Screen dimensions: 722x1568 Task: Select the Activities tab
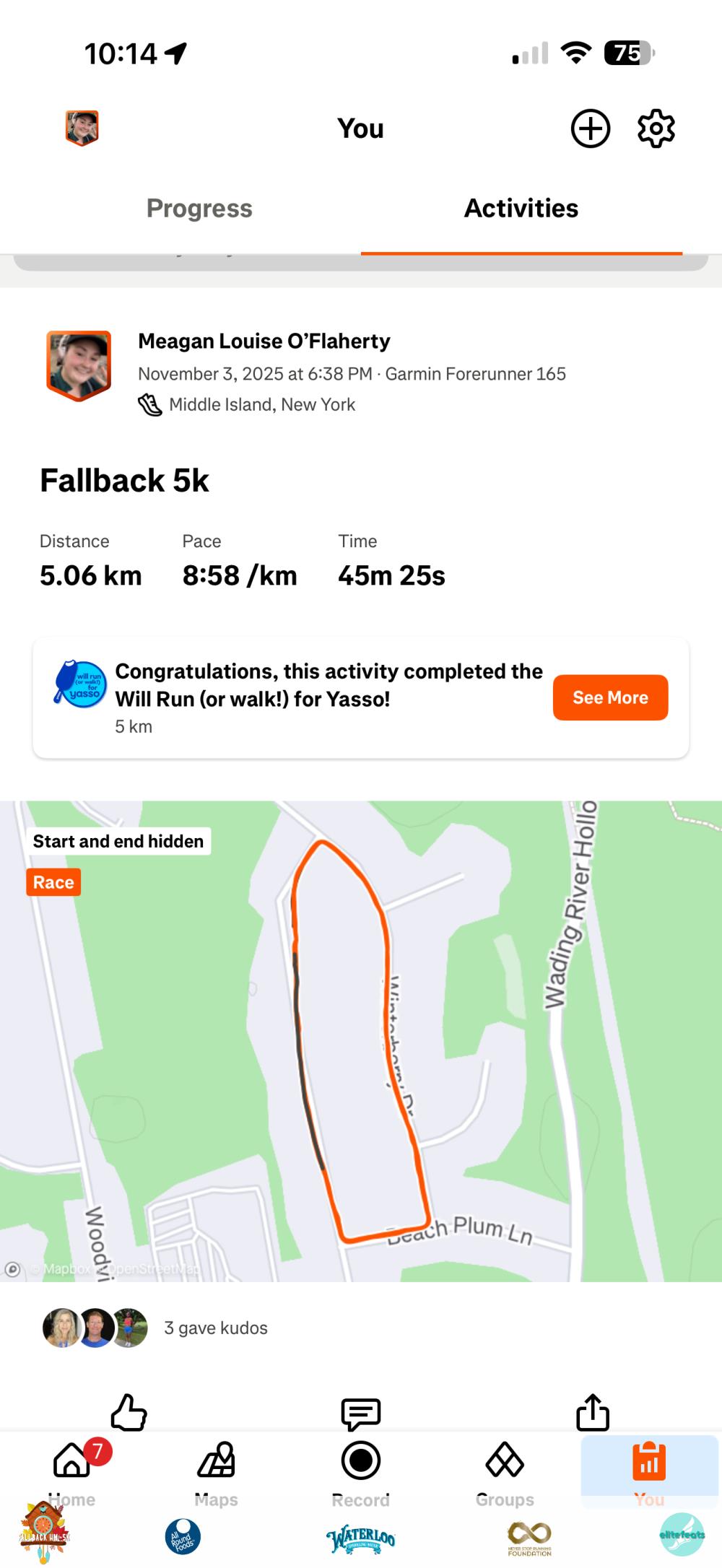(x=521, y=209)
